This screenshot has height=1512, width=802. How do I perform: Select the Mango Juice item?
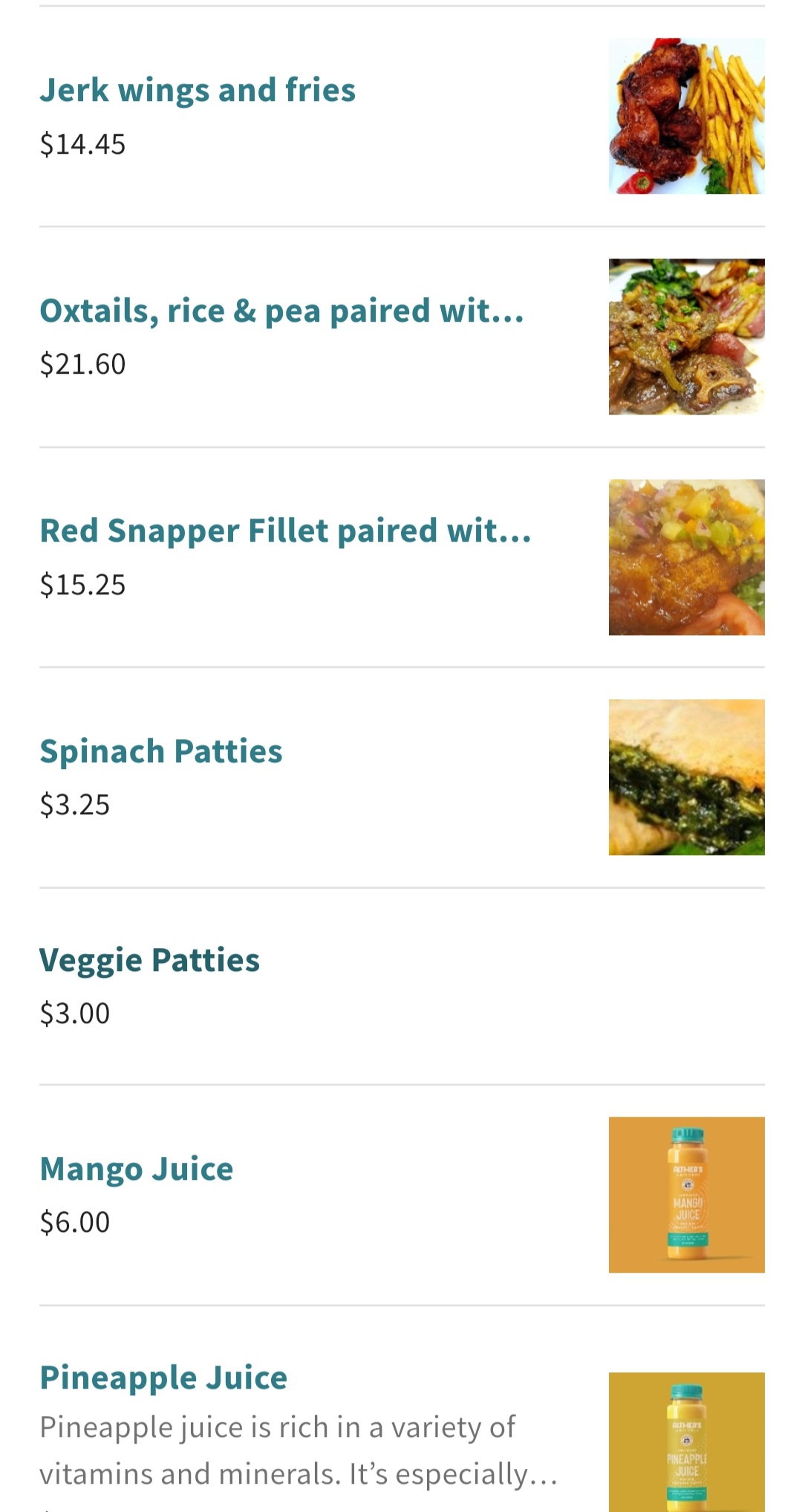click(137, 1169)
